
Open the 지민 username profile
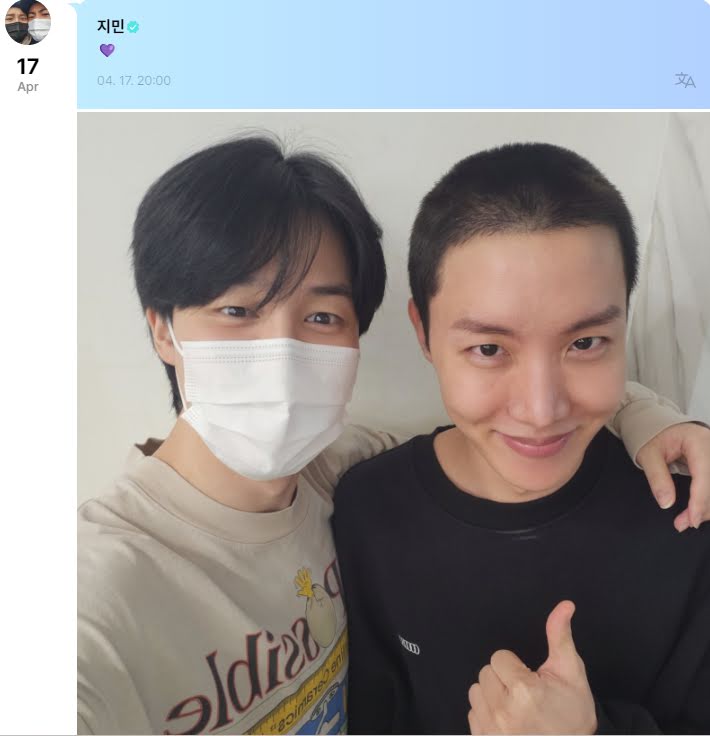(111, 26)
